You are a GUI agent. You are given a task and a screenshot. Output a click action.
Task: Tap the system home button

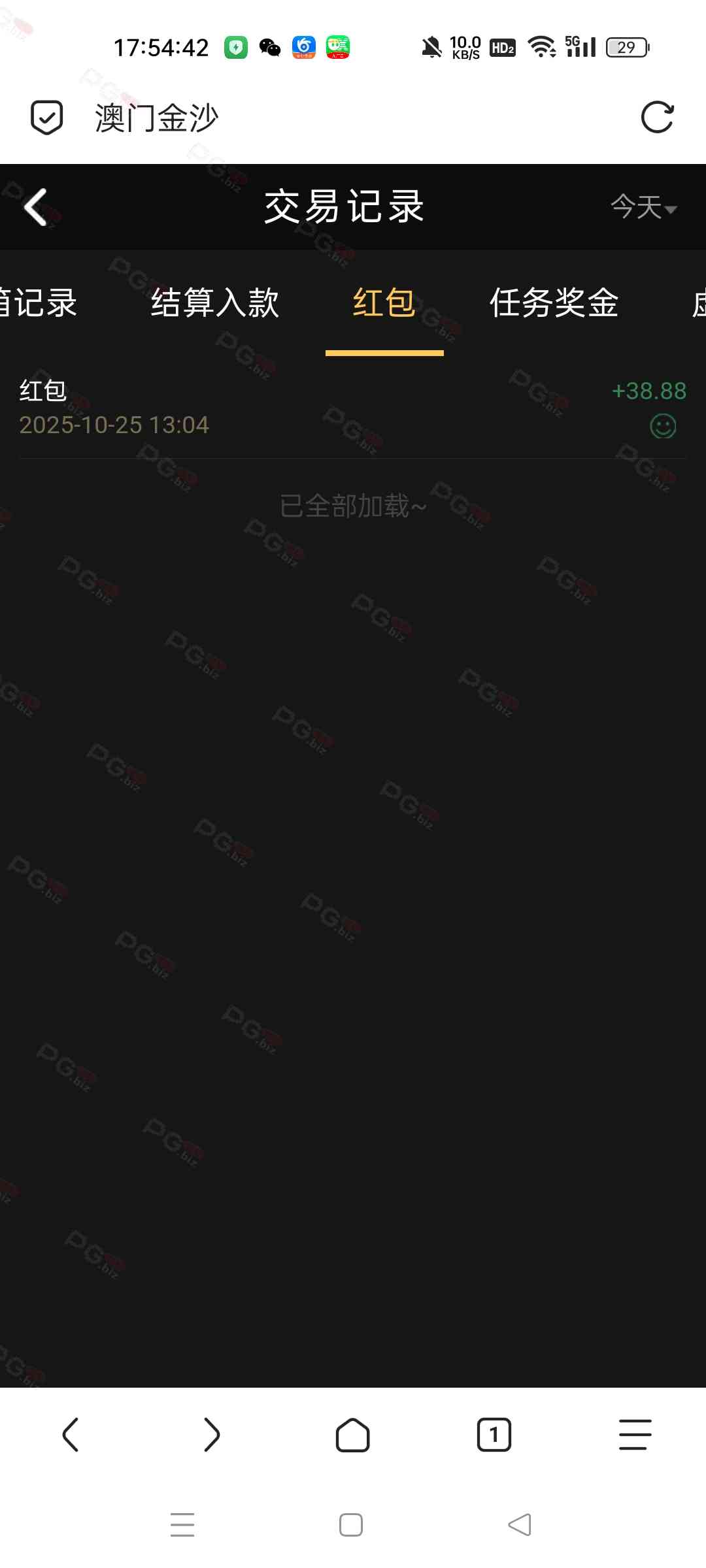(x=351, y=1525)
